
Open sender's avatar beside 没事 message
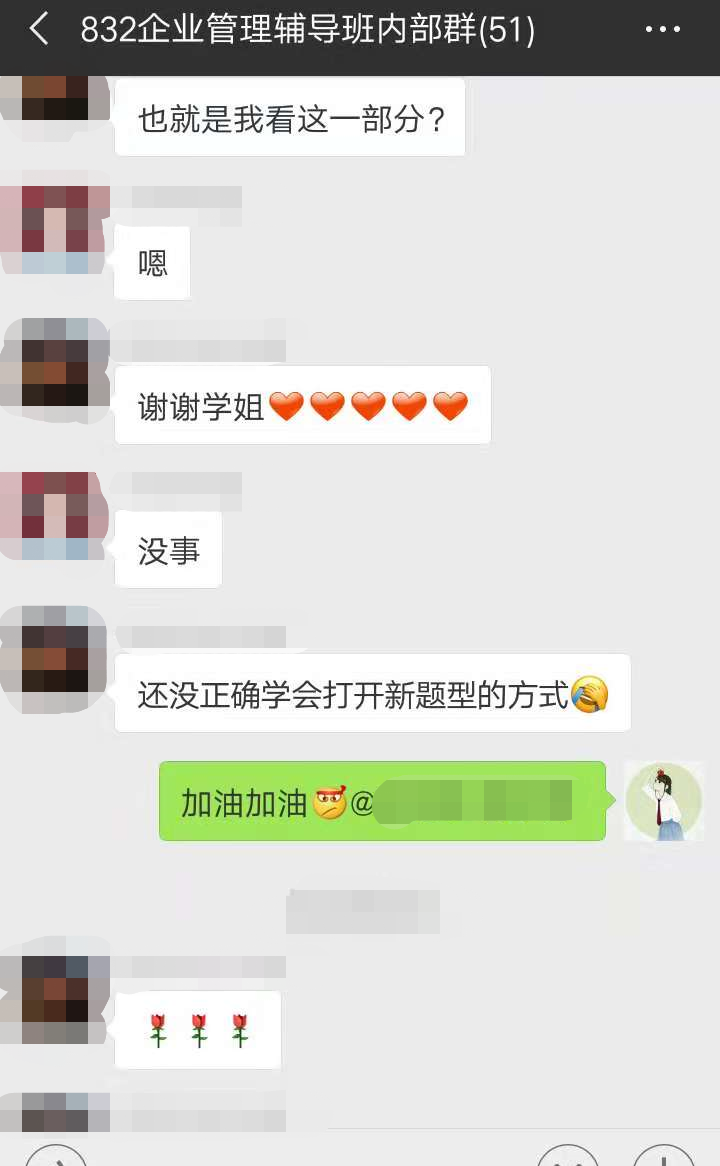tap(55, 516)
